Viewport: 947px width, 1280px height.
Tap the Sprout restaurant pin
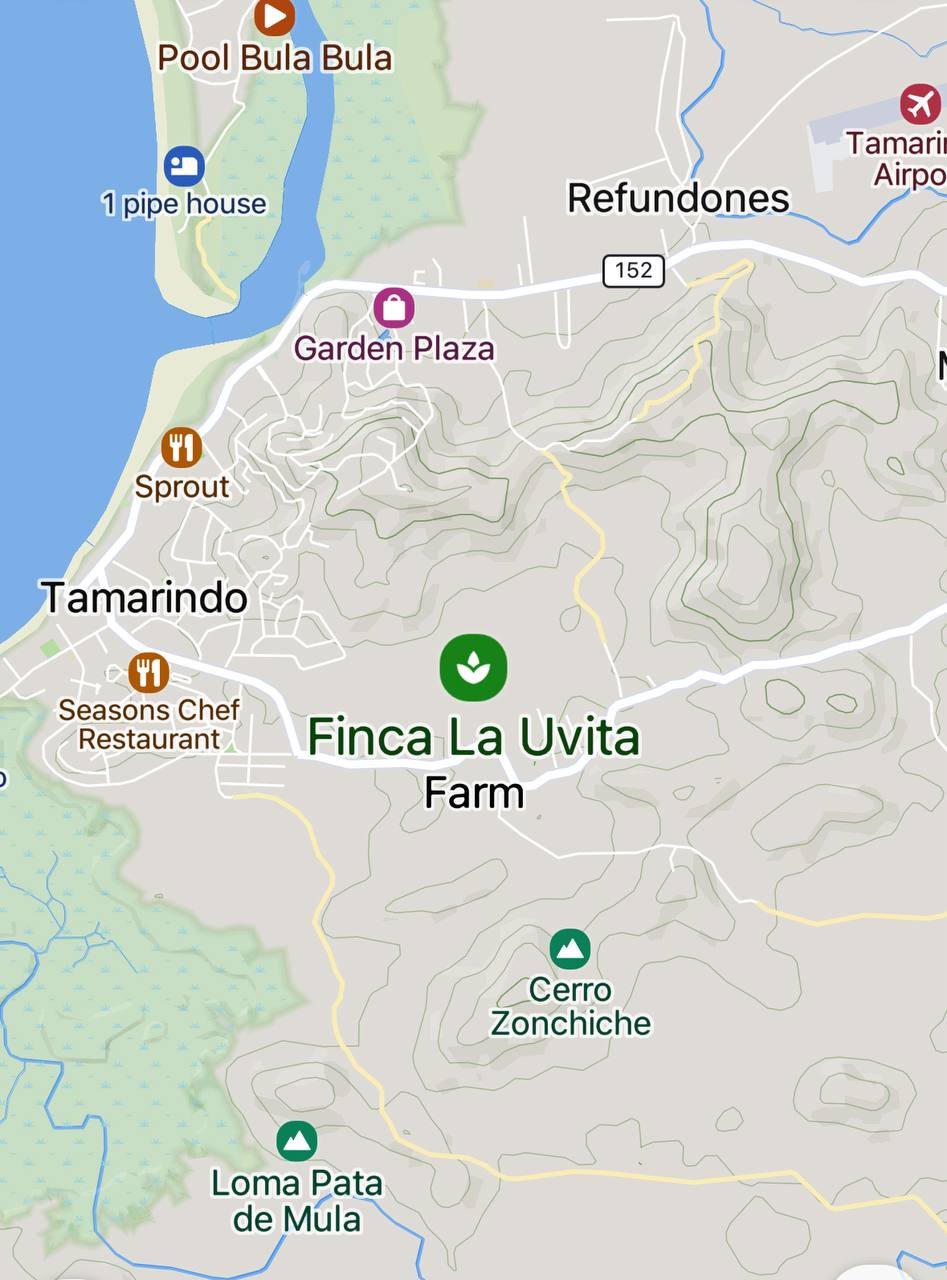181,448
